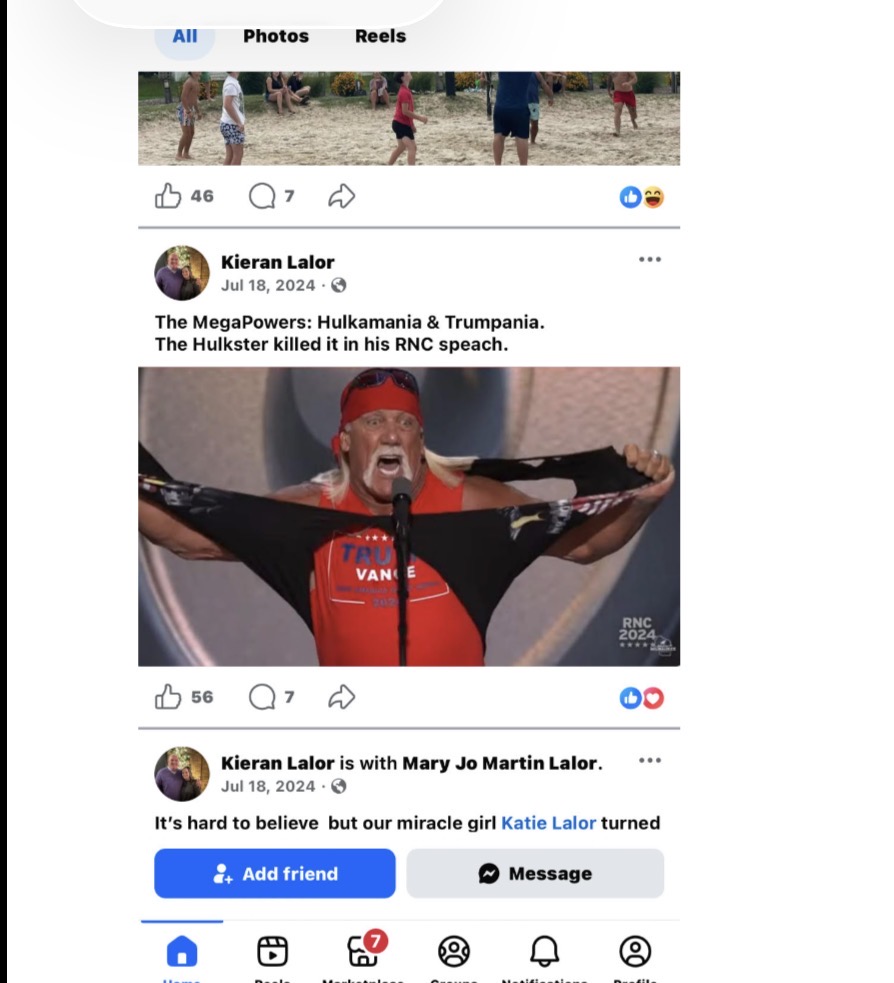Select the All posts filter

click(185, 36)
